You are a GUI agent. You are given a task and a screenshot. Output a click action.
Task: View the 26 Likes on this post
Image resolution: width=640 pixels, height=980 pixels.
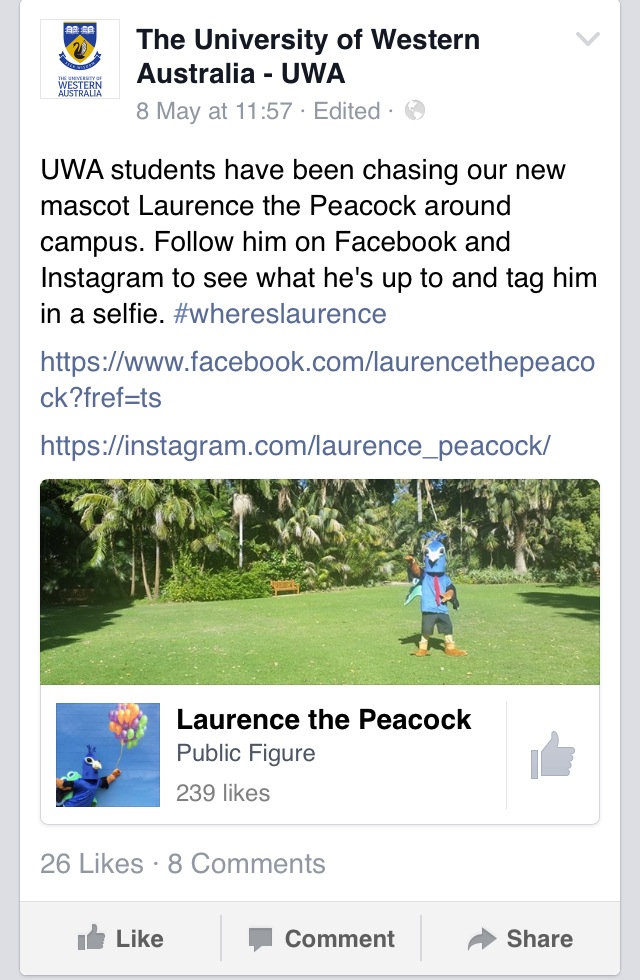92,864
